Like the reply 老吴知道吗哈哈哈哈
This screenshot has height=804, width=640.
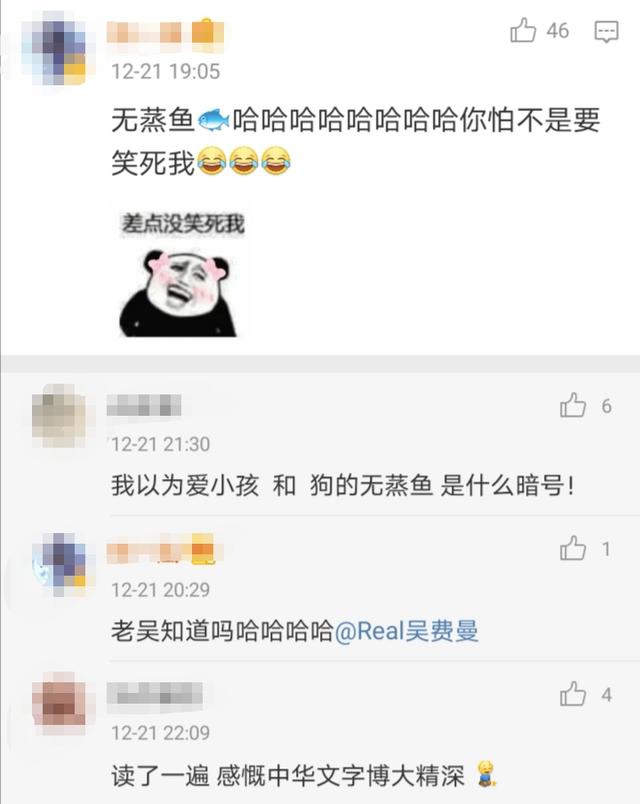(573, 548)
